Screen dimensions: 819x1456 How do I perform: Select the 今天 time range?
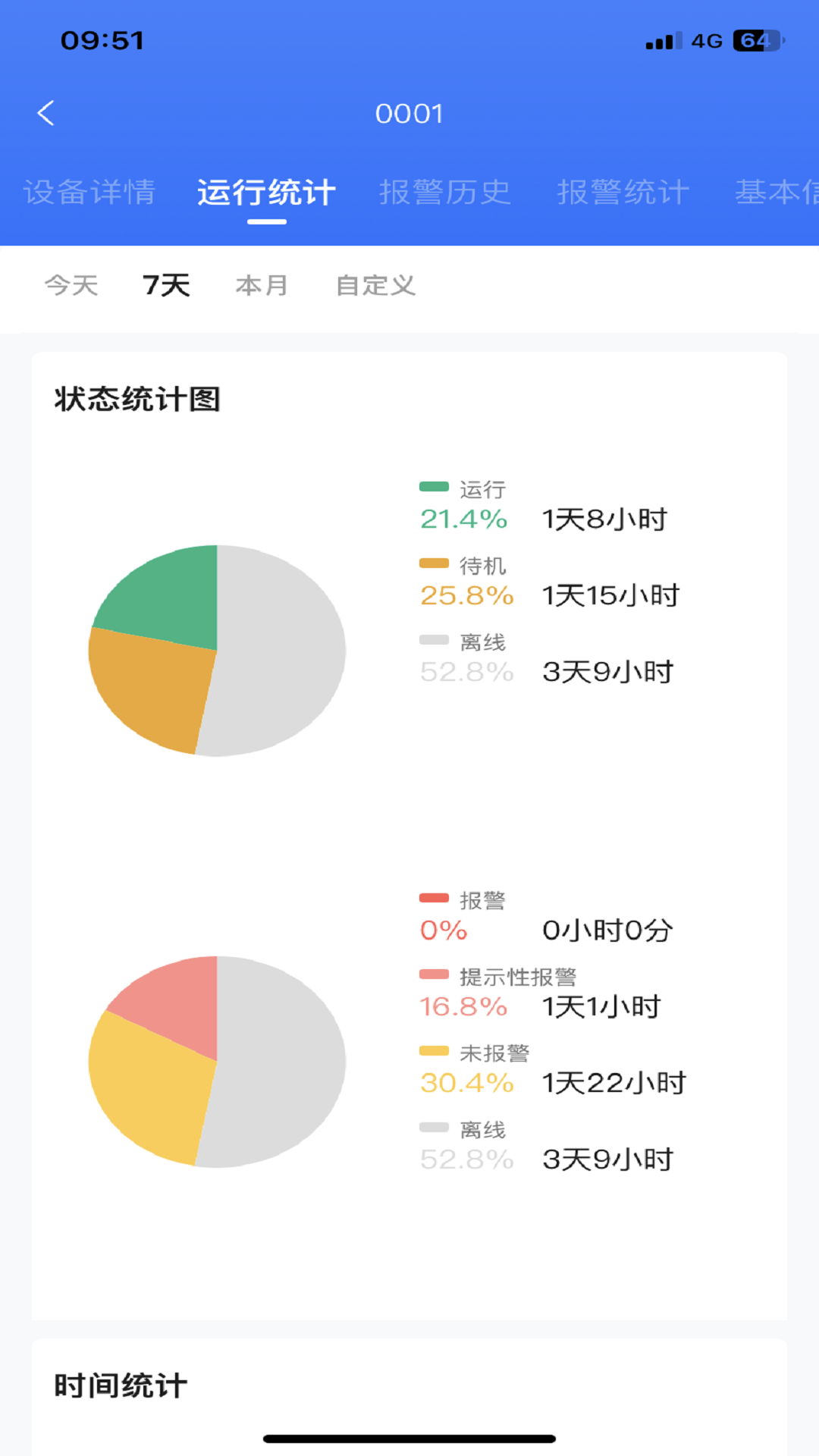[72, 286]
